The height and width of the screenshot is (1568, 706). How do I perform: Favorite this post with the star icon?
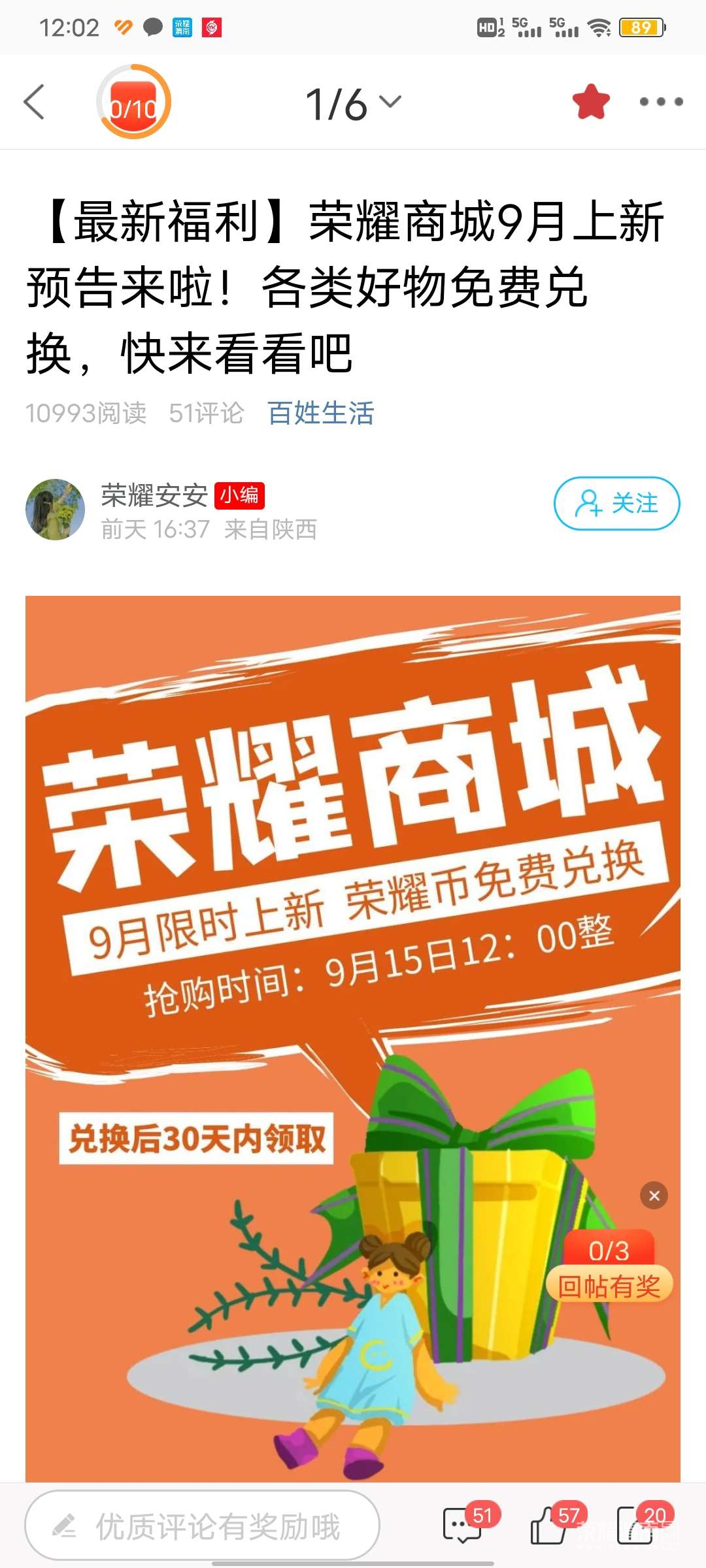pyautogui.click(x=591, y=102)
